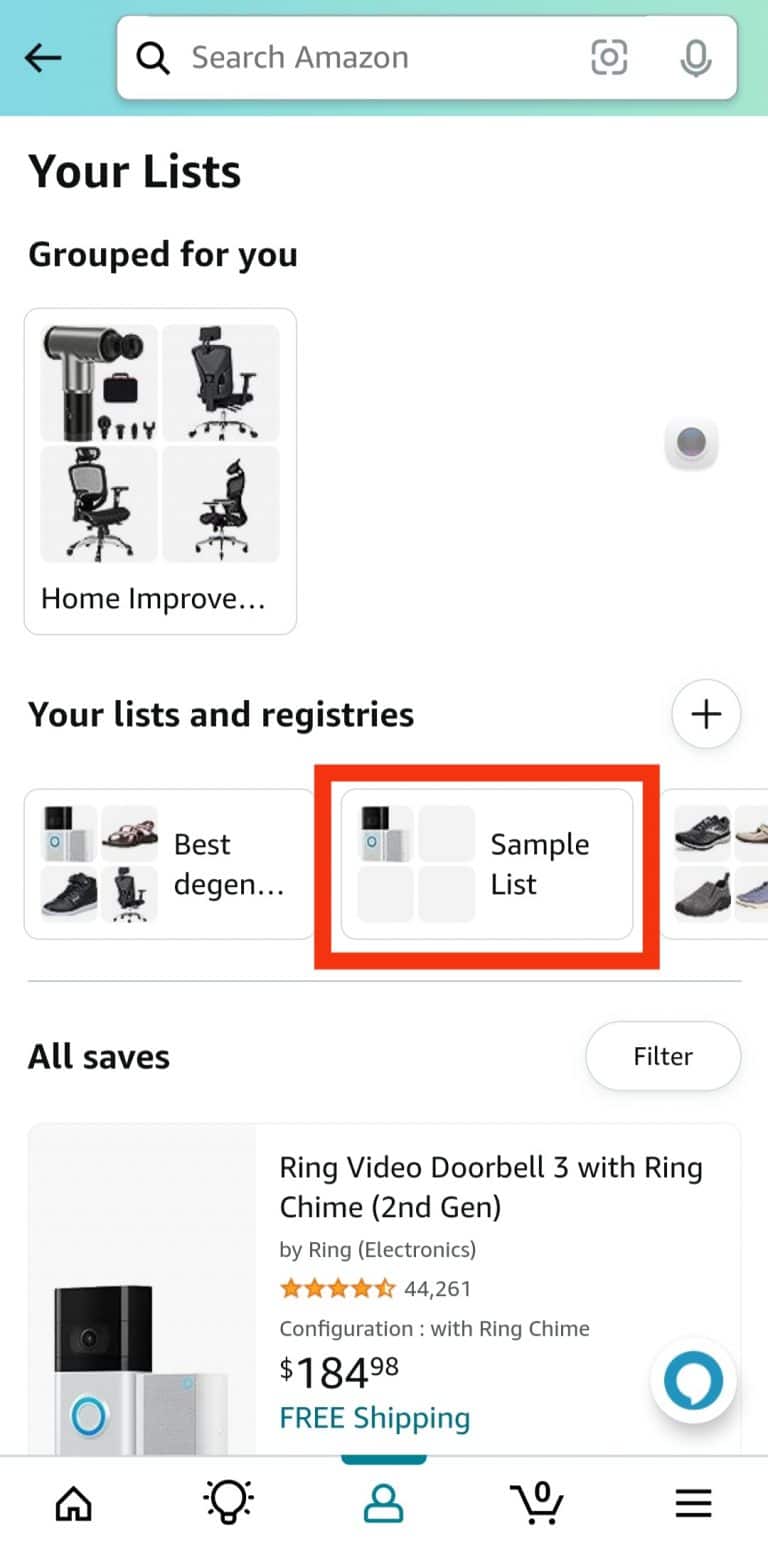This screenshot has height=1545, width=768.
Task: Open the Sample List
Action: [x=487, y=864]
